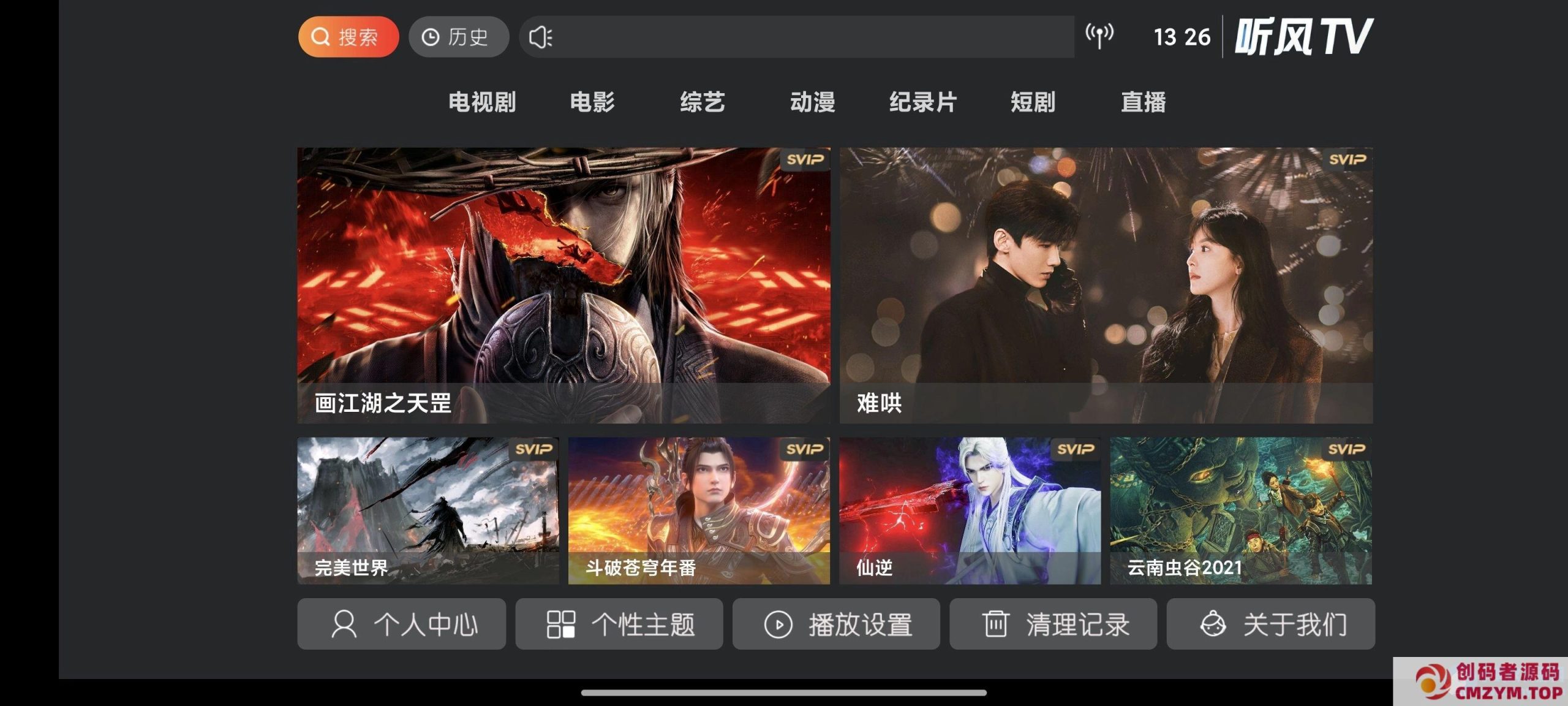Image resolution: width=1568 pixels, height=706 pixels.
Task: Tap 清理记录 to clear records
Action: [x=1053, y=624]
